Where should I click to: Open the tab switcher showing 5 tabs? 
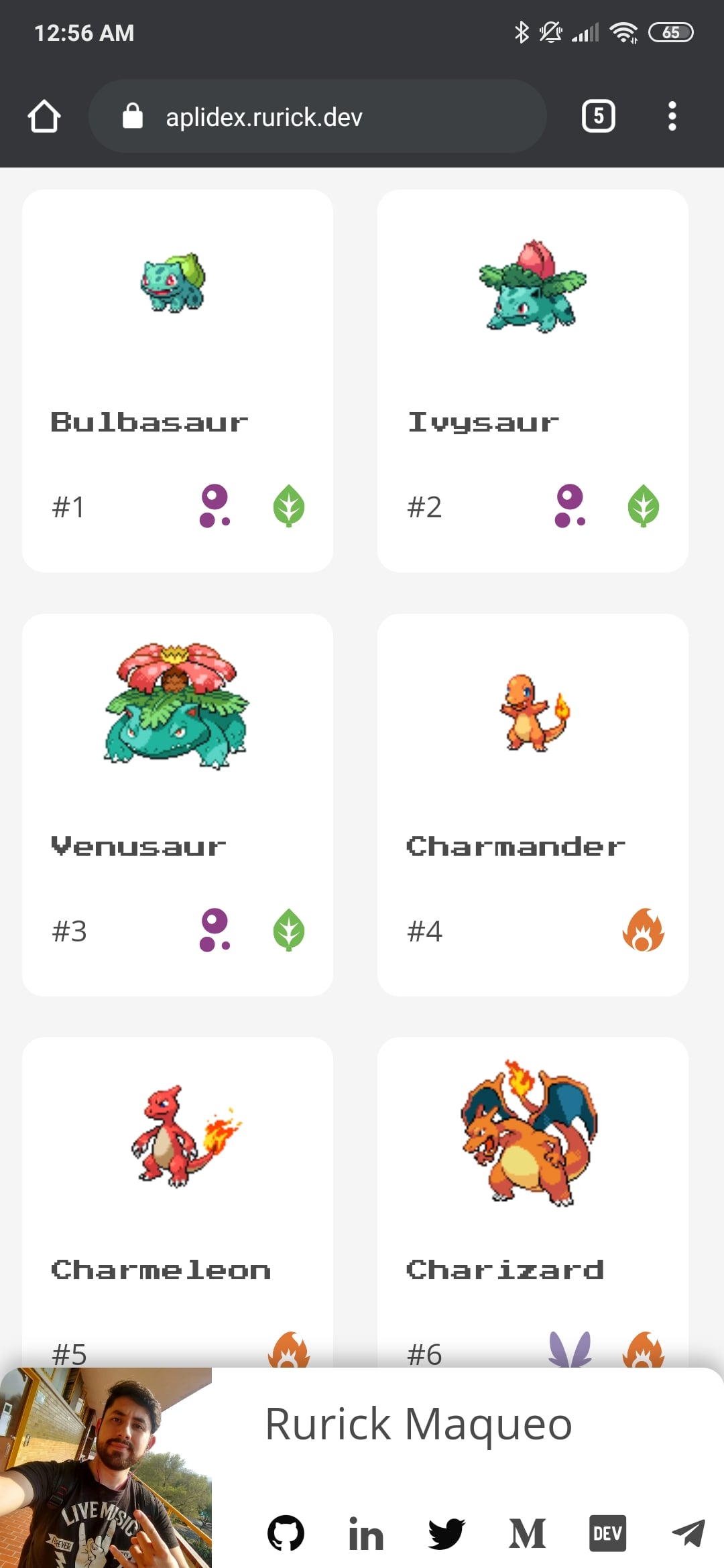598,117
